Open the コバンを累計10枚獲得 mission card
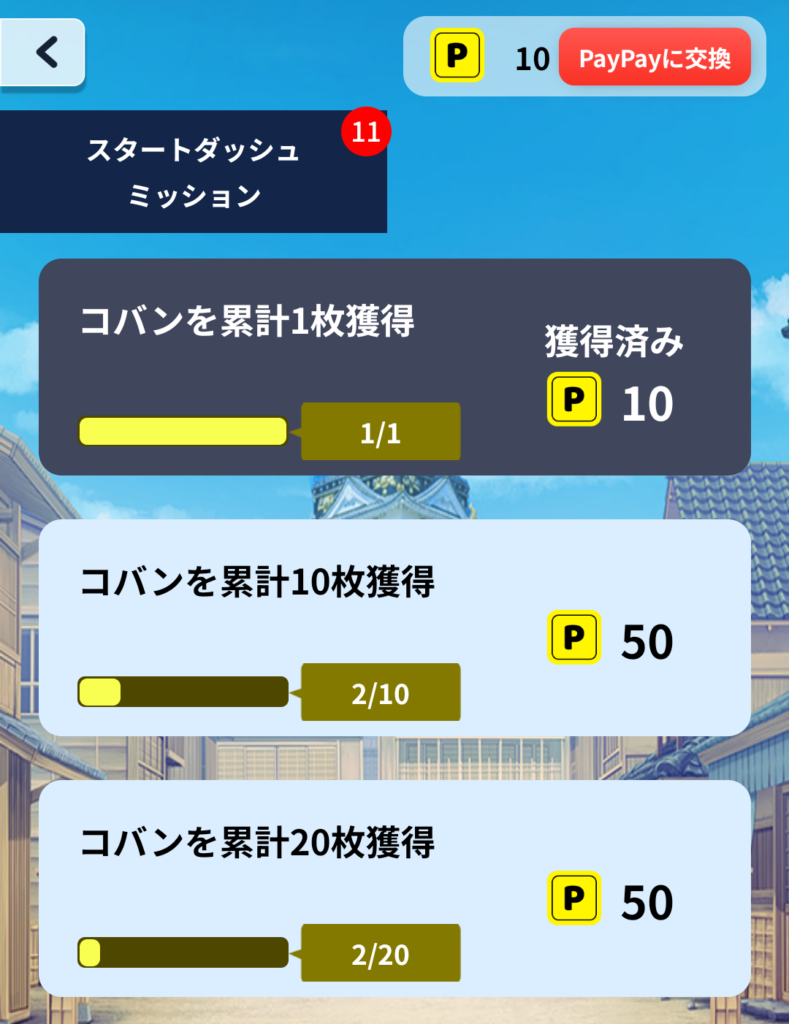The height and width of the screenshot is (1024, 789). point(394,628)
